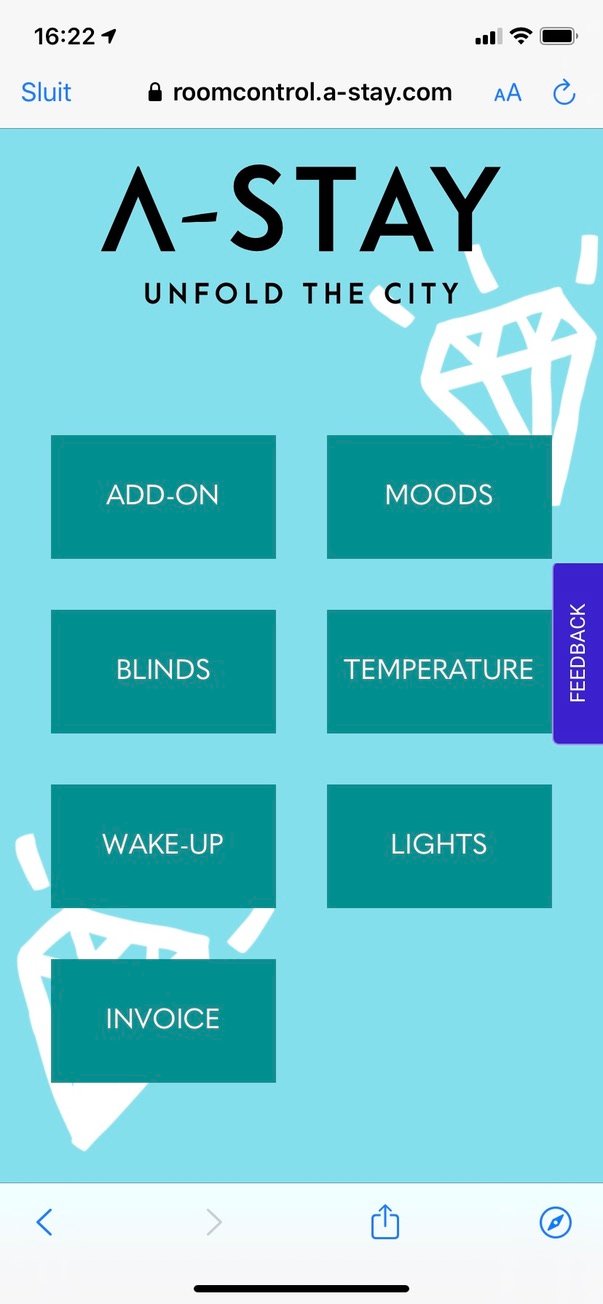Open the FEEDBACK side tab

[578, 653]
